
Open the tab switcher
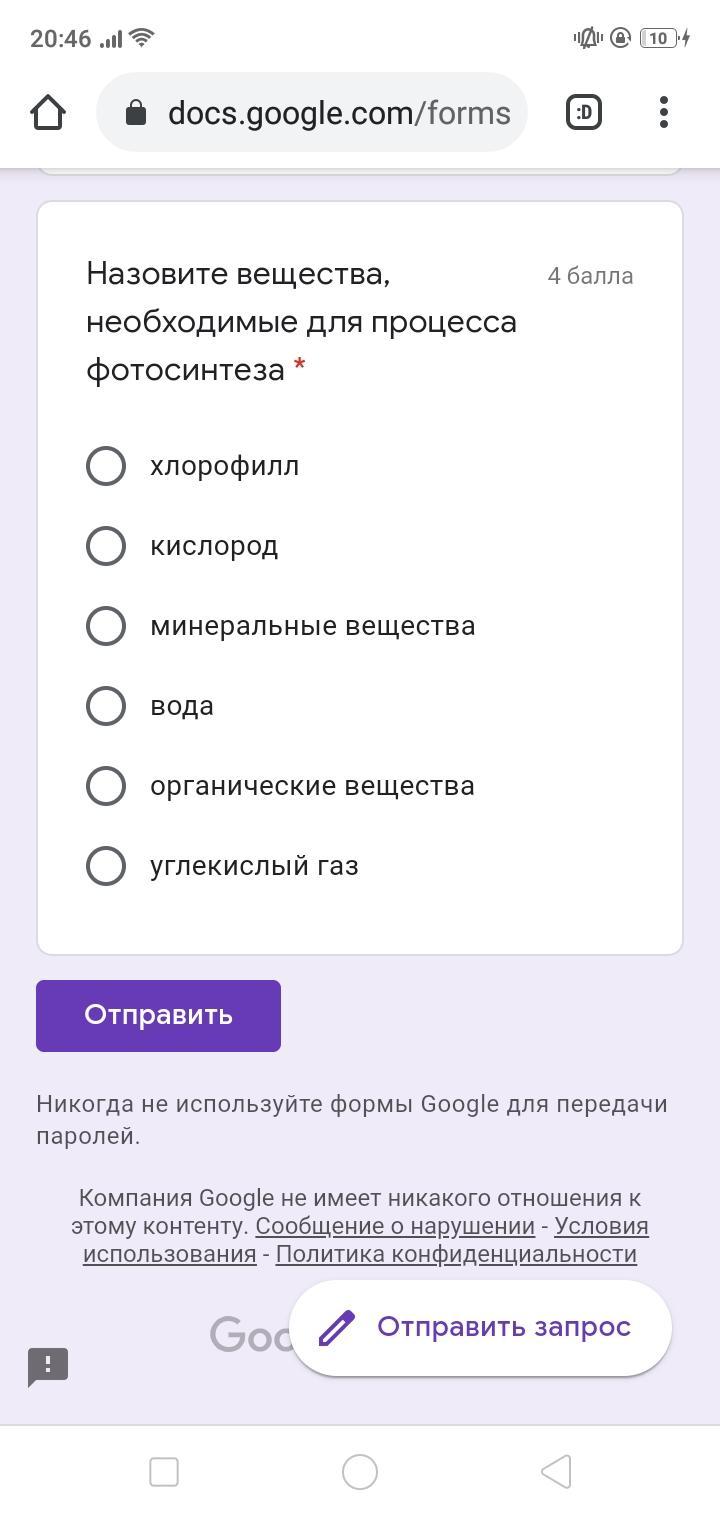pyautogui.click(x=584, y=112)
